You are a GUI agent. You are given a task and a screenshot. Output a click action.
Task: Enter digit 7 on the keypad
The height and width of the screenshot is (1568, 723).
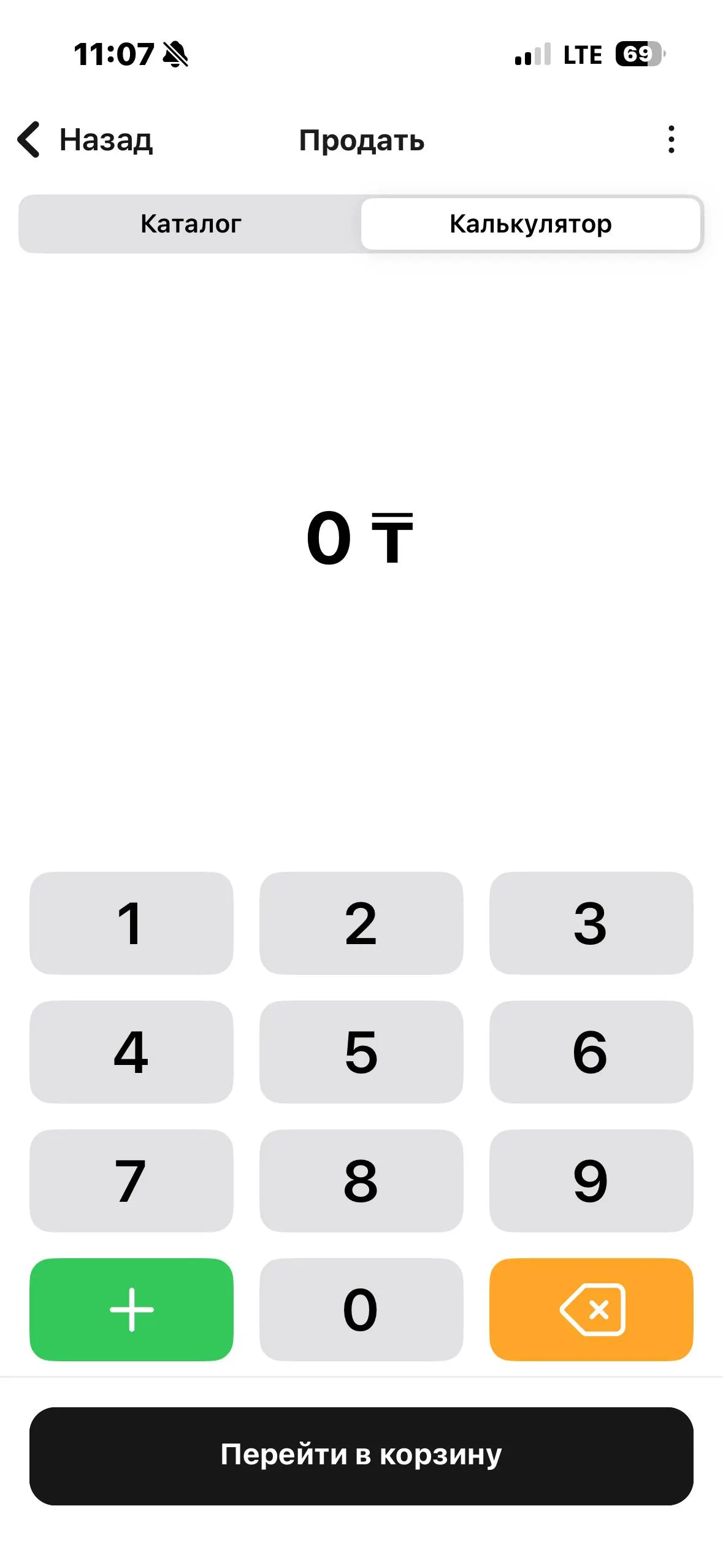(x=131, y=1180)
